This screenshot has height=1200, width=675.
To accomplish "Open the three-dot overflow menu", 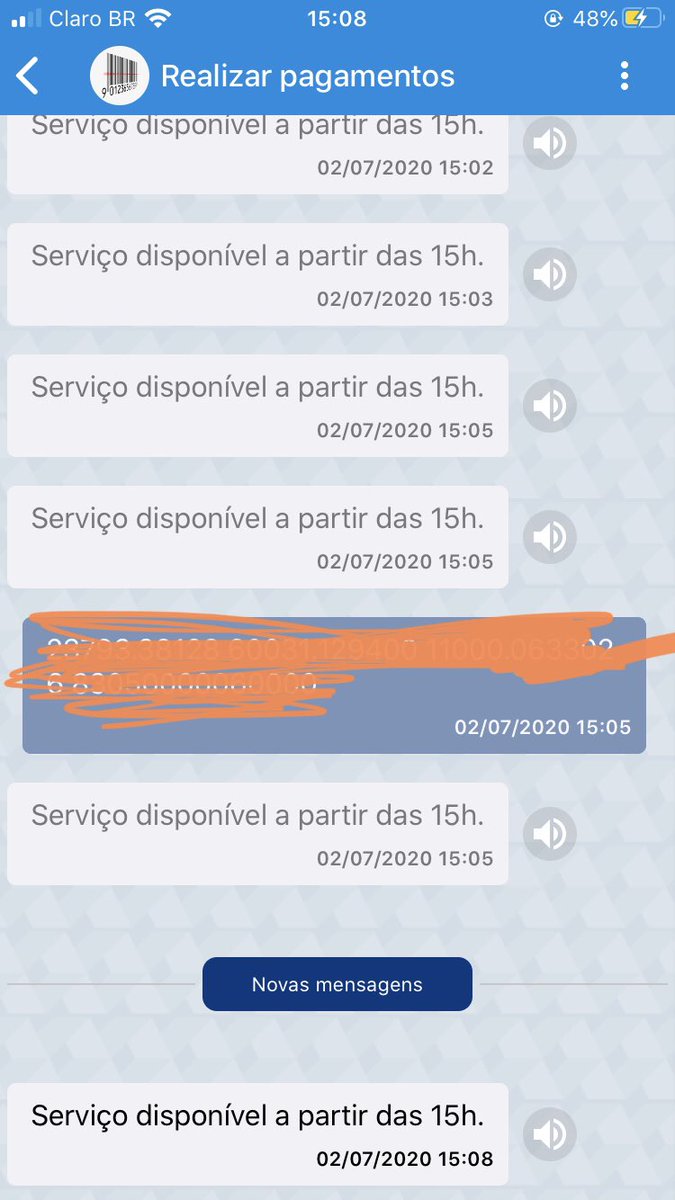I will [x=624, y=76].
